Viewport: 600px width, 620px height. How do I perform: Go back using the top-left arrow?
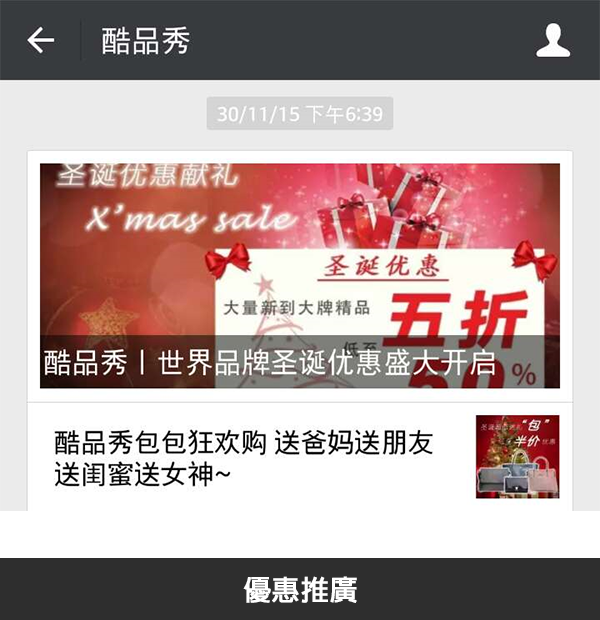coord(40,40)
